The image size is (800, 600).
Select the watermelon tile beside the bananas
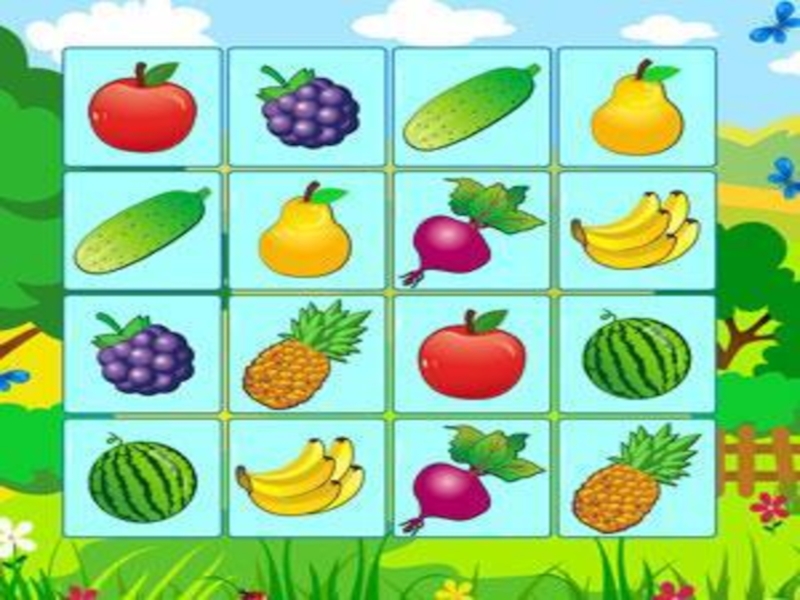click(x=142, y=478)
